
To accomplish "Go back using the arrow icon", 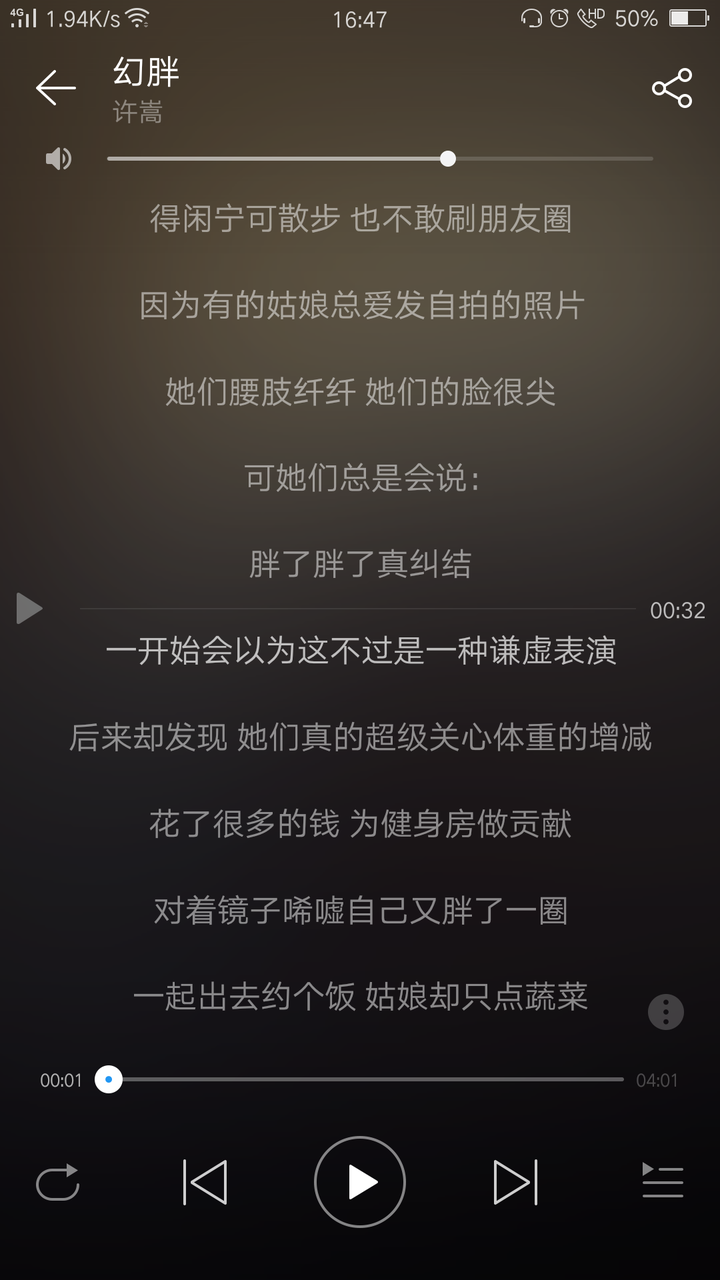I will [x=55, y=87].
